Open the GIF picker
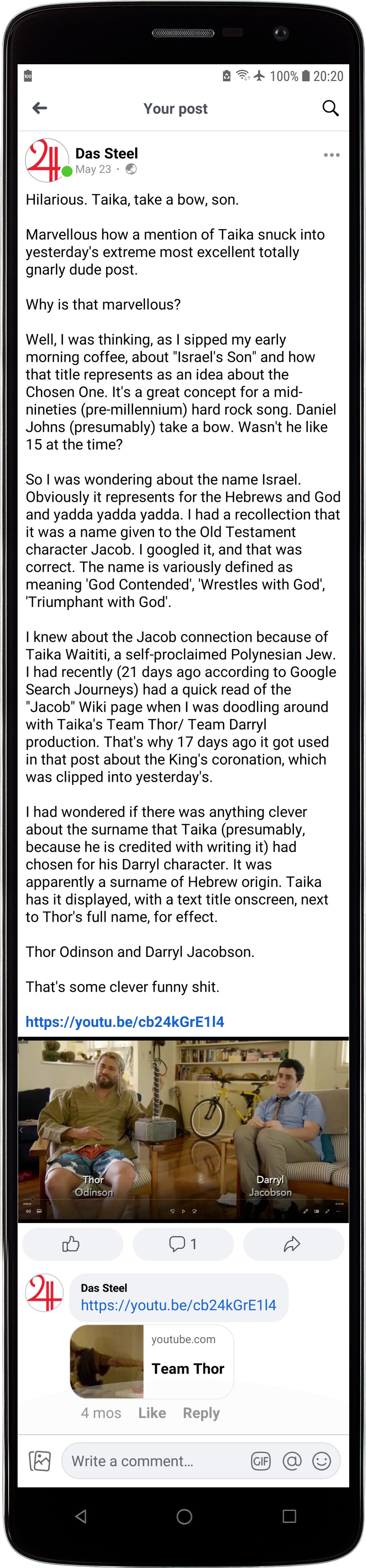 pos(261,1460)
